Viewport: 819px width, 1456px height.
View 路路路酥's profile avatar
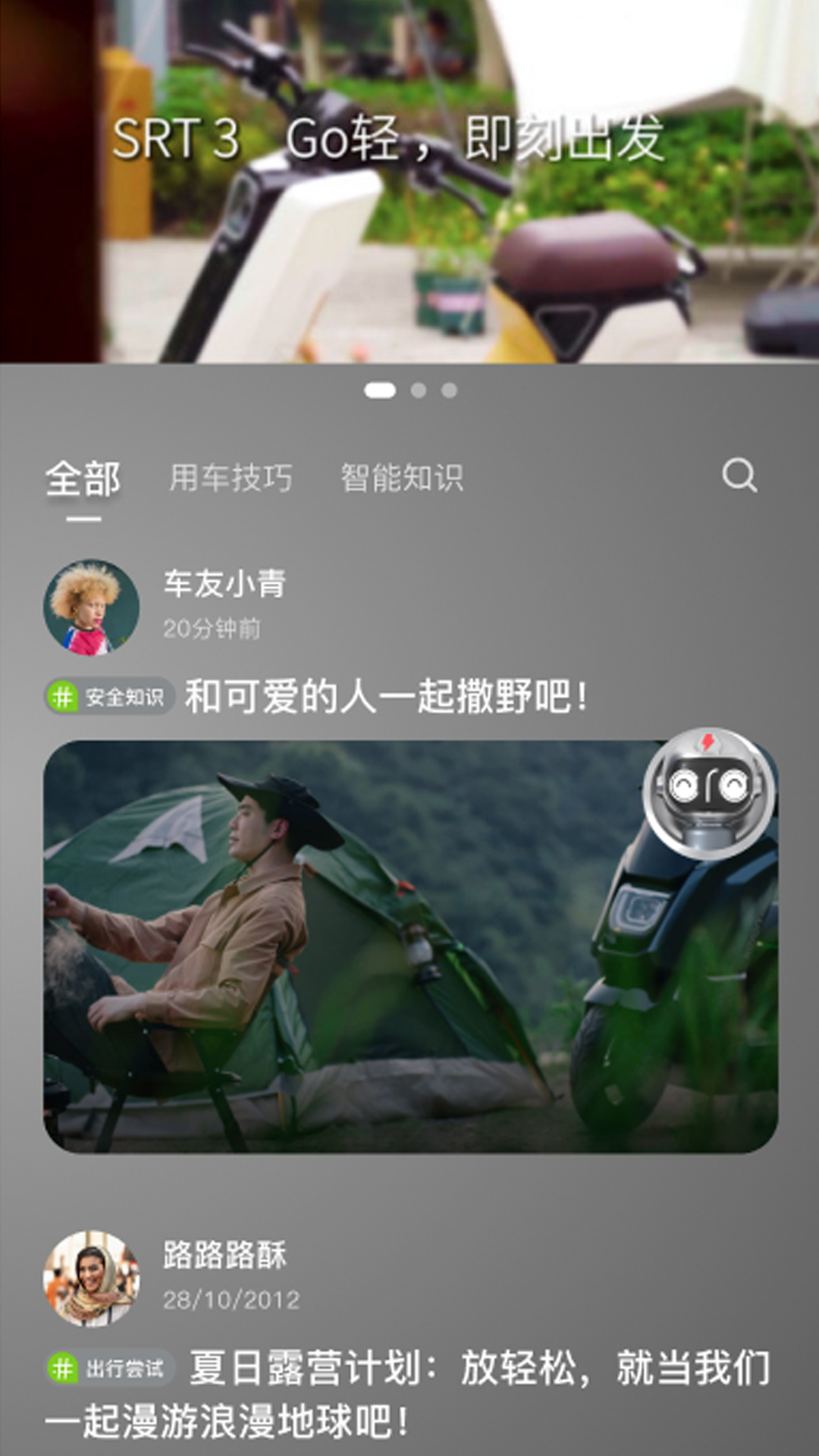91,1279
